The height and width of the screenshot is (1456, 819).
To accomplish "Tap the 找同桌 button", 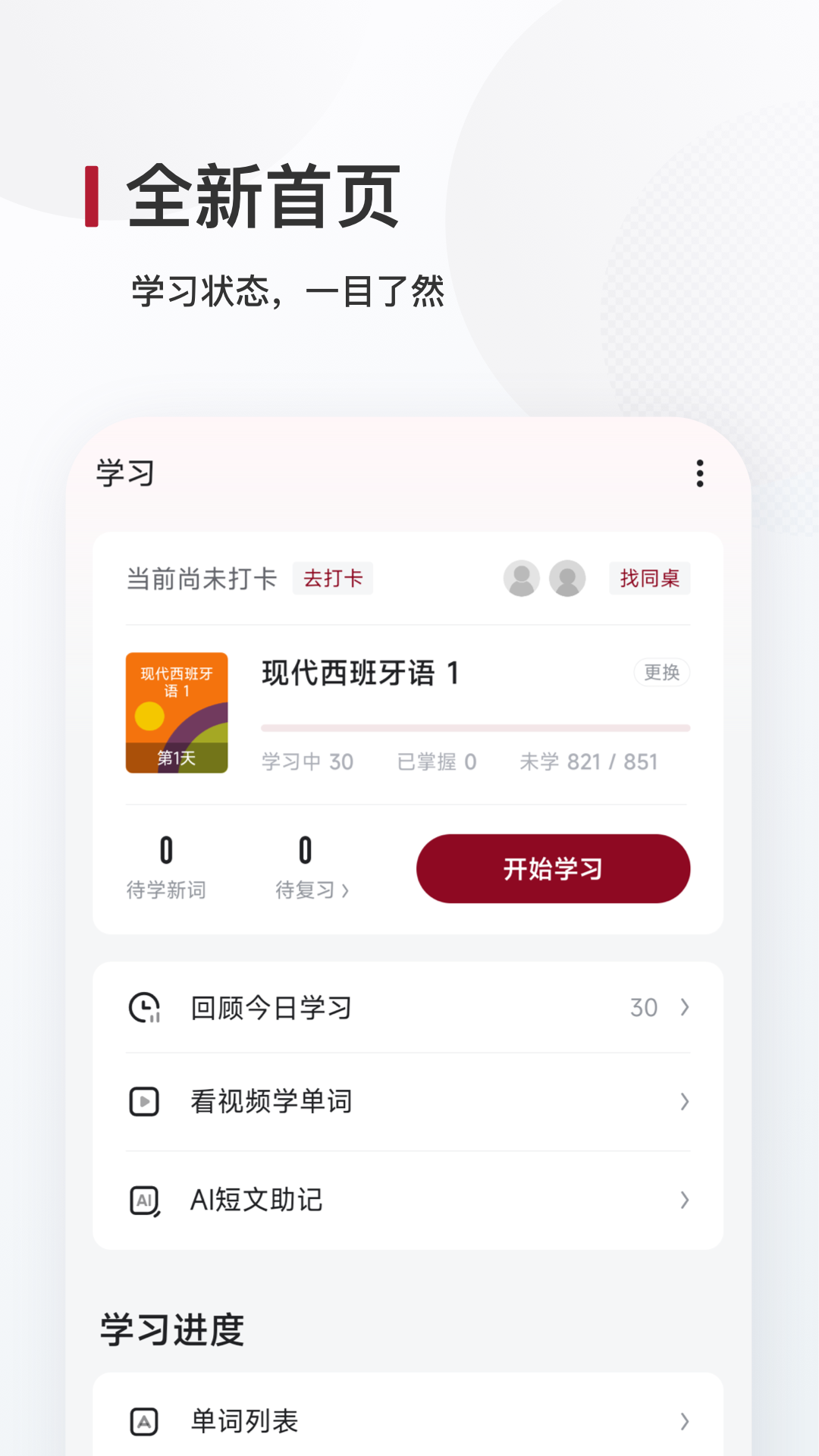I will click(649, 578).
